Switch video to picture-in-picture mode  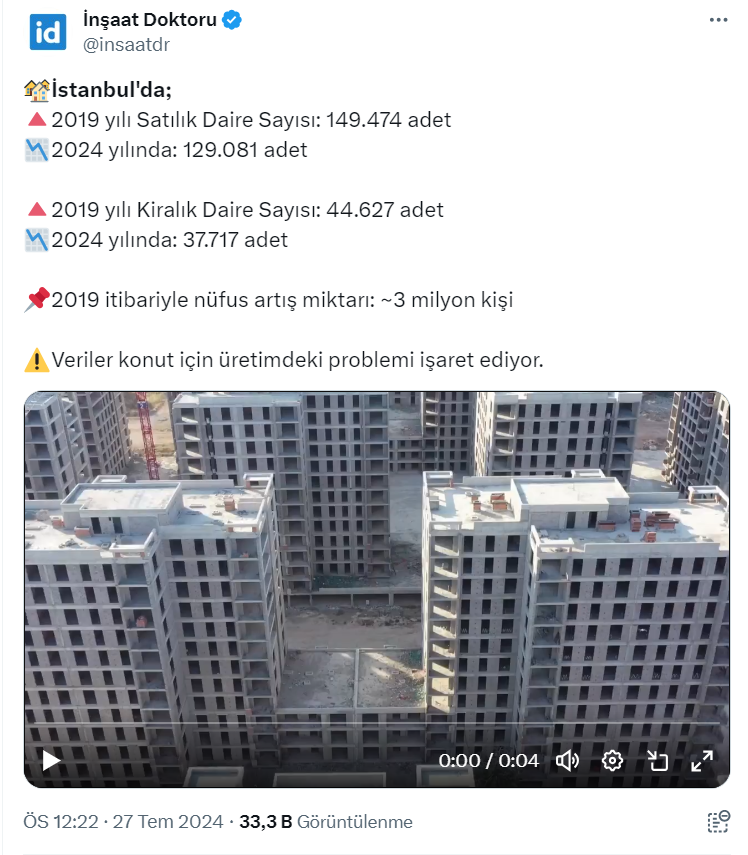coord(657,760)
